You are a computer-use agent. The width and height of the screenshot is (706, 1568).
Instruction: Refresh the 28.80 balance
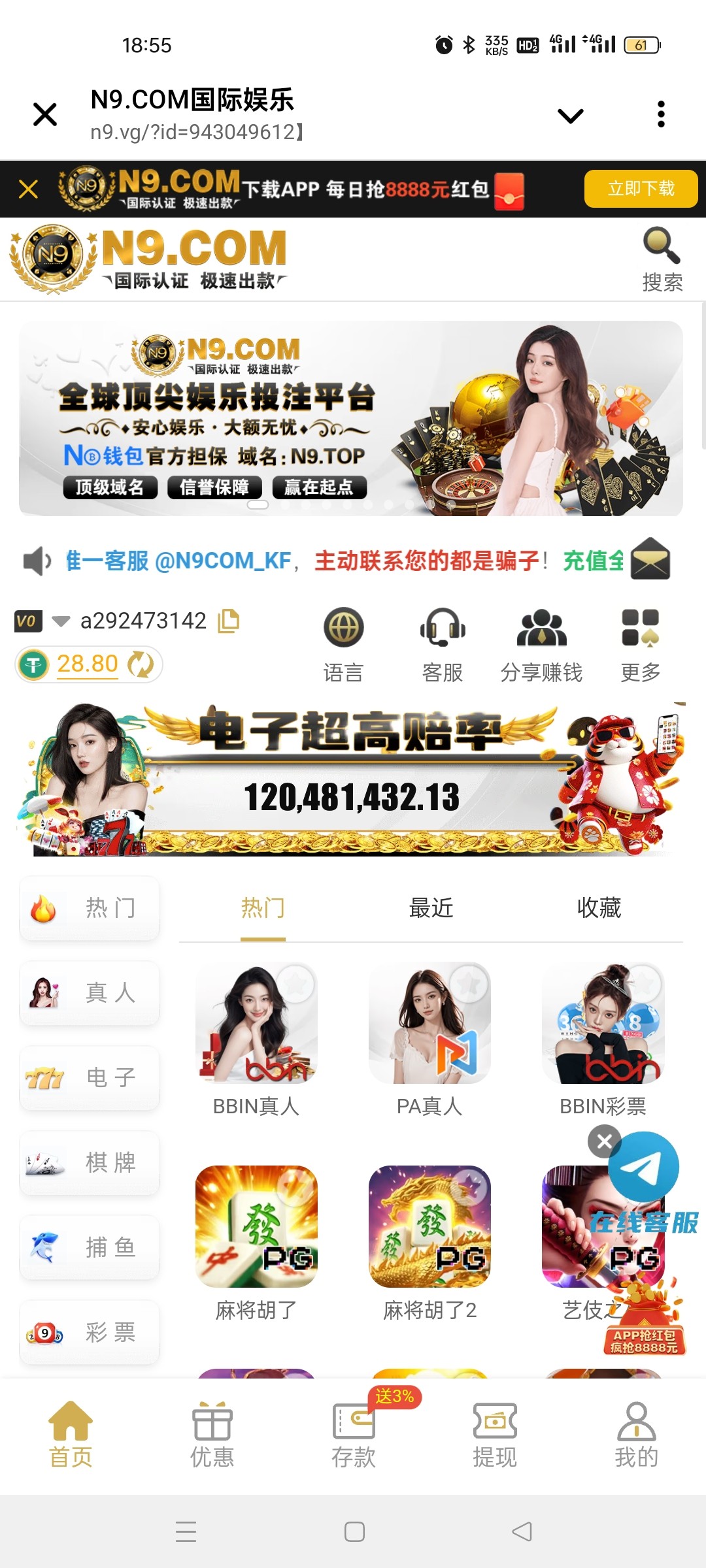pyautogui.click(x=141, y=664)
